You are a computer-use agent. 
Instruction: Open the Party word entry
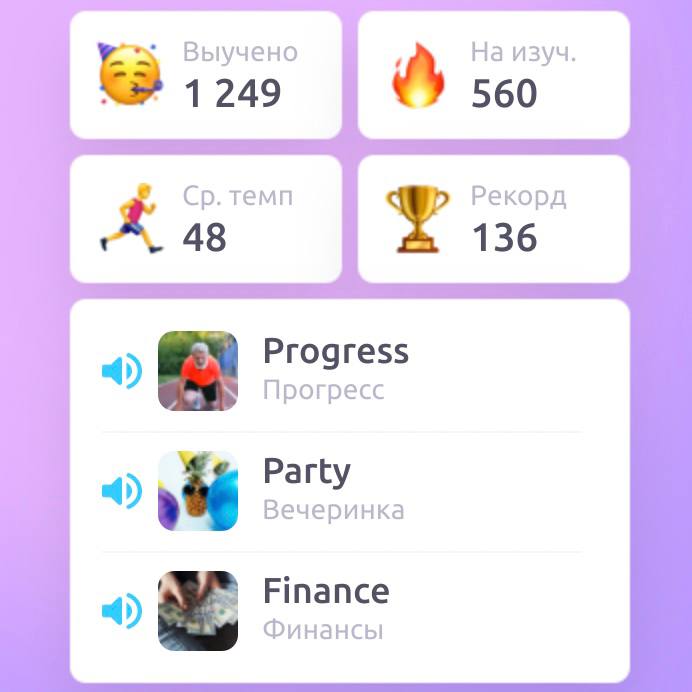(333, 490)
